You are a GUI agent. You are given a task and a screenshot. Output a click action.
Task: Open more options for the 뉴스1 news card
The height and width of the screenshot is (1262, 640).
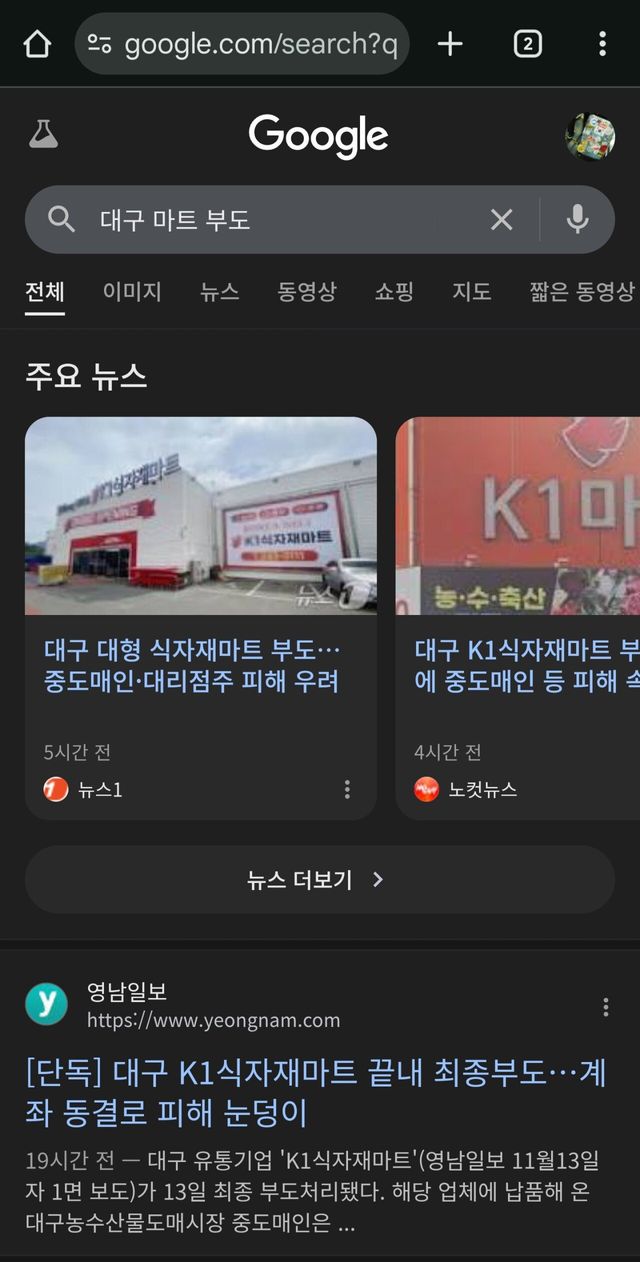(x=347, y=790)
